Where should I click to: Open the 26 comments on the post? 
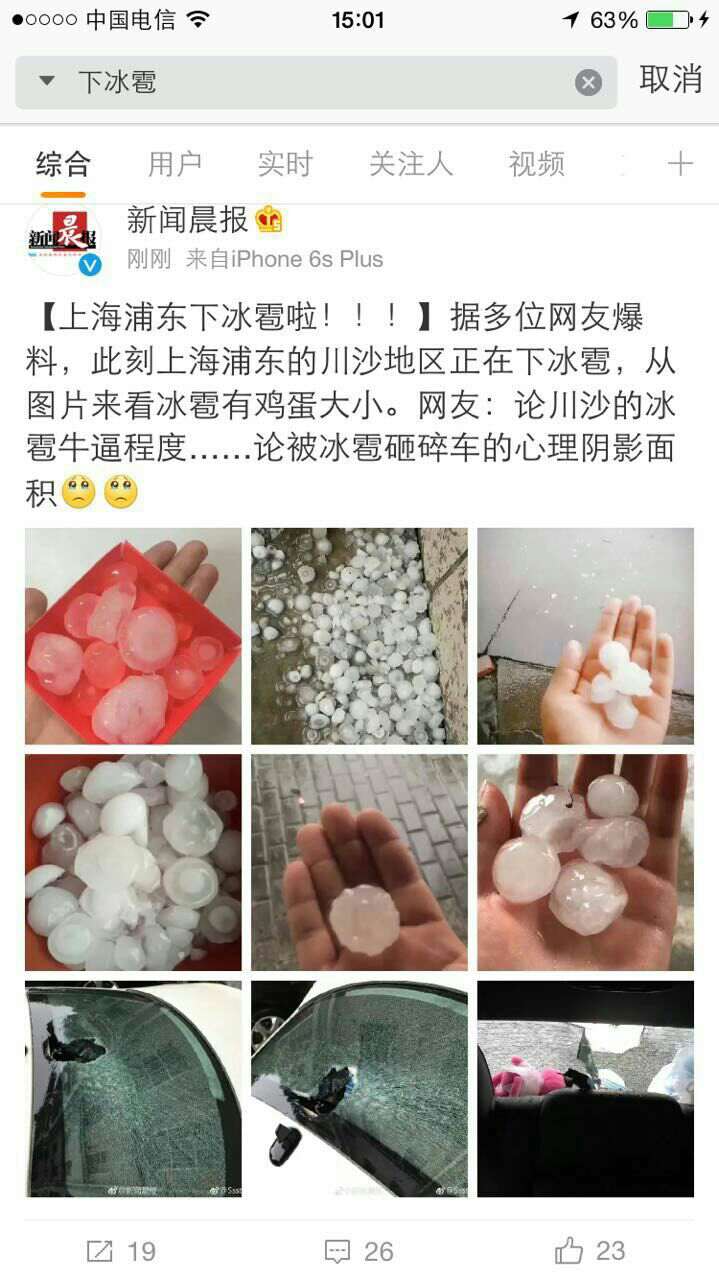click(x=358, y=1250)
